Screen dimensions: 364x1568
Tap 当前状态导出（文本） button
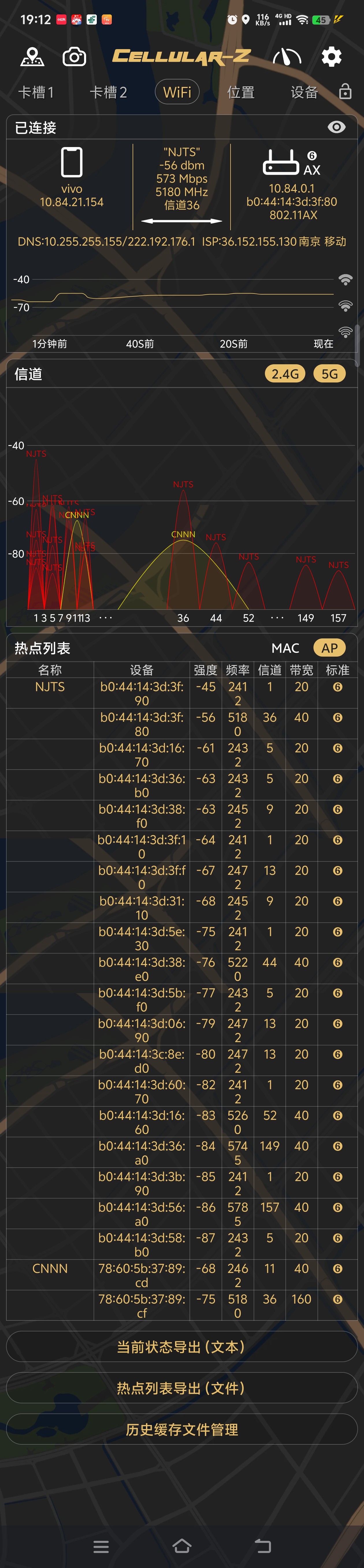[x=181, y=1346]
